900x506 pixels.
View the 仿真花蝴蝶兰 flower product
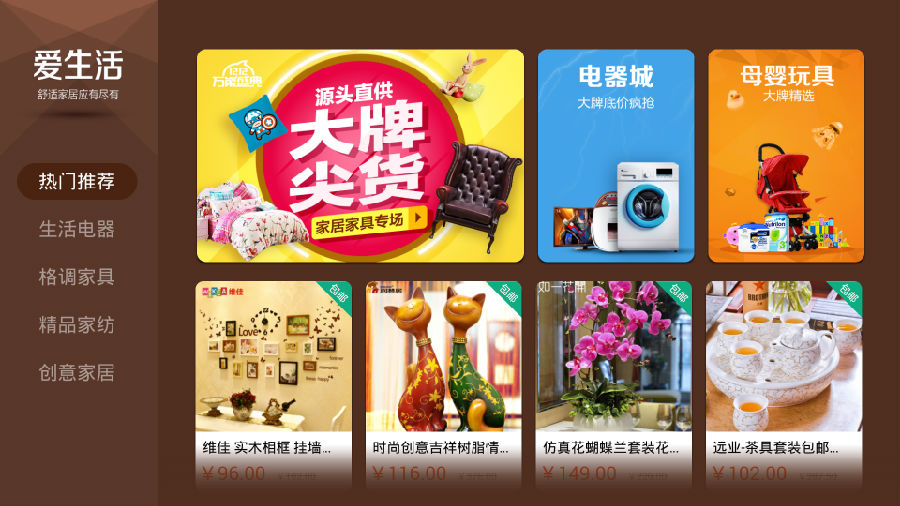click(x=613, y=385)
